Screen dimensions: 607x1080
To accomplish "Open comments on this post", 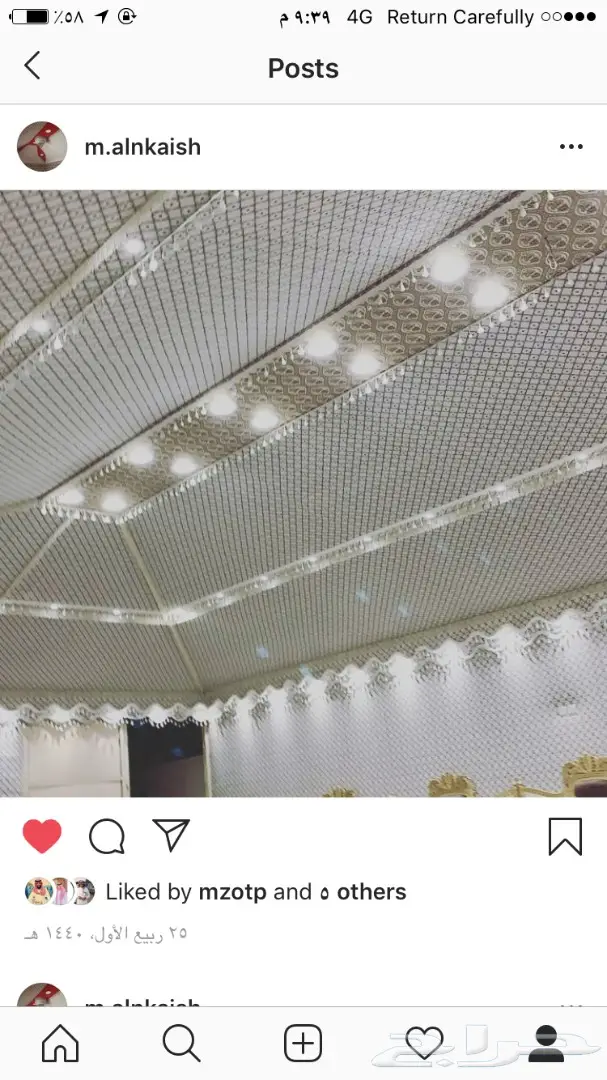I will [x=107, y=836].
